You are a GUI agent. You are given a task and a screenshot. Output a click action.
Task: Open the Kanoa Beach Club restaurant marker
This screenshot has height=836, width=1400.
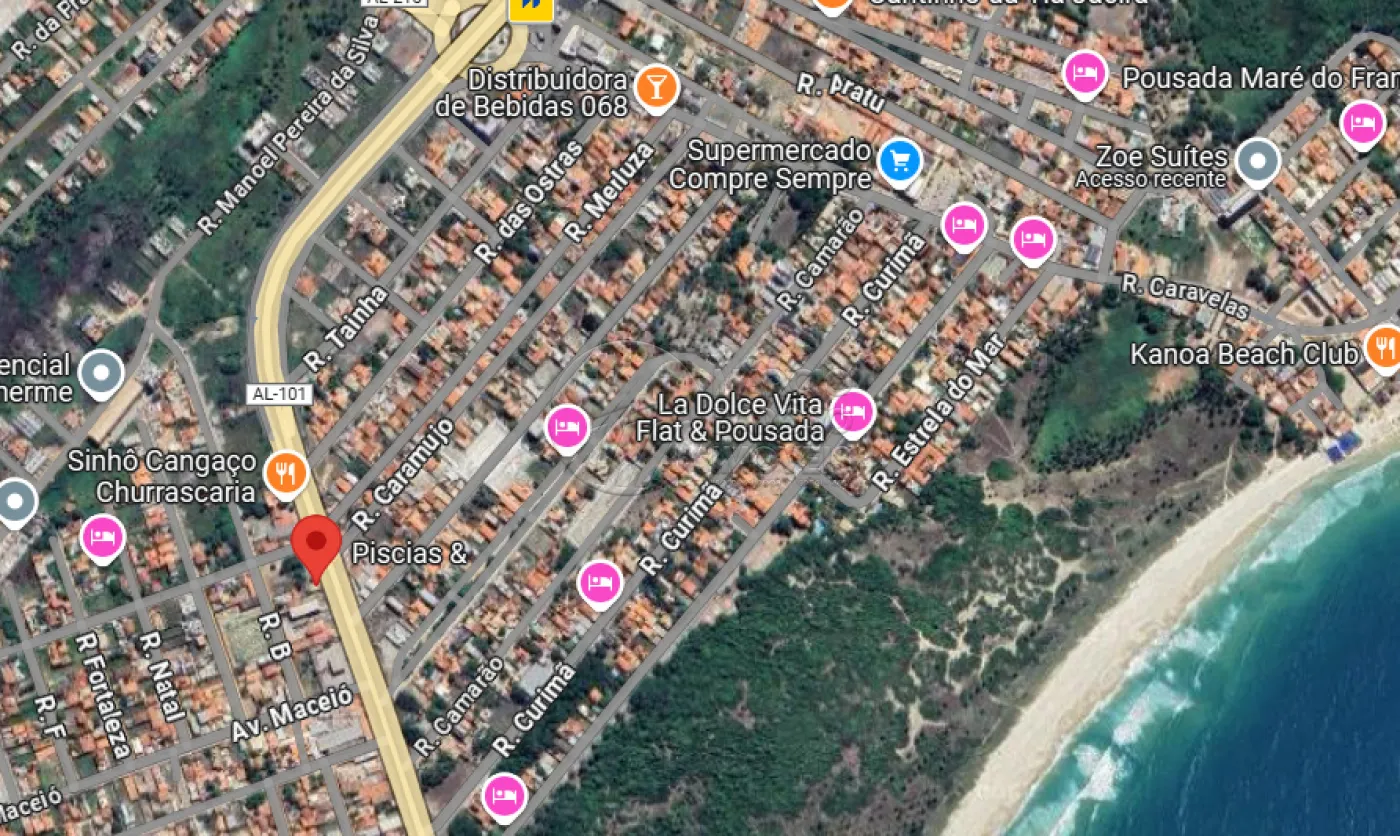(1385, 346)
